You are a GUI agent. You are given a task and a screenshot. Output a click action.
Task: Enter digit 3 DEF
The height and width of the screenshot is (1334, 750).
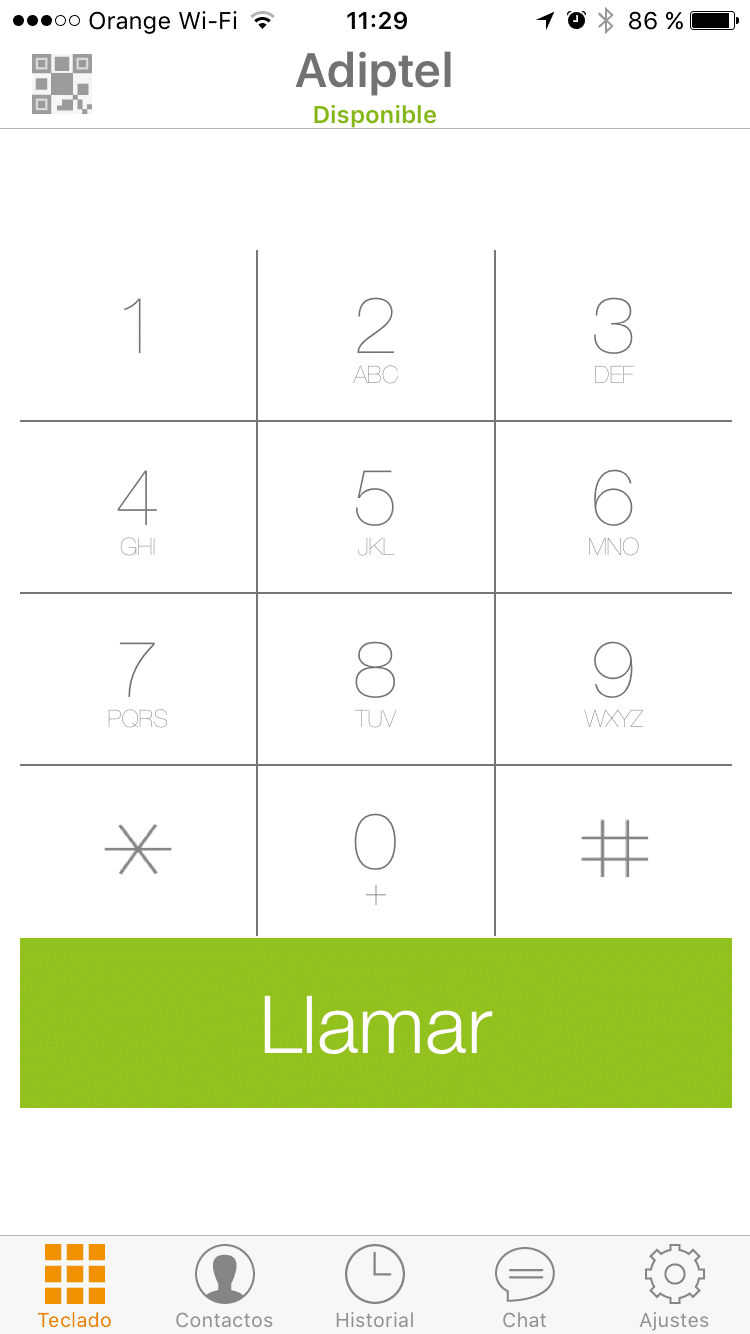(x=614, y=335)
